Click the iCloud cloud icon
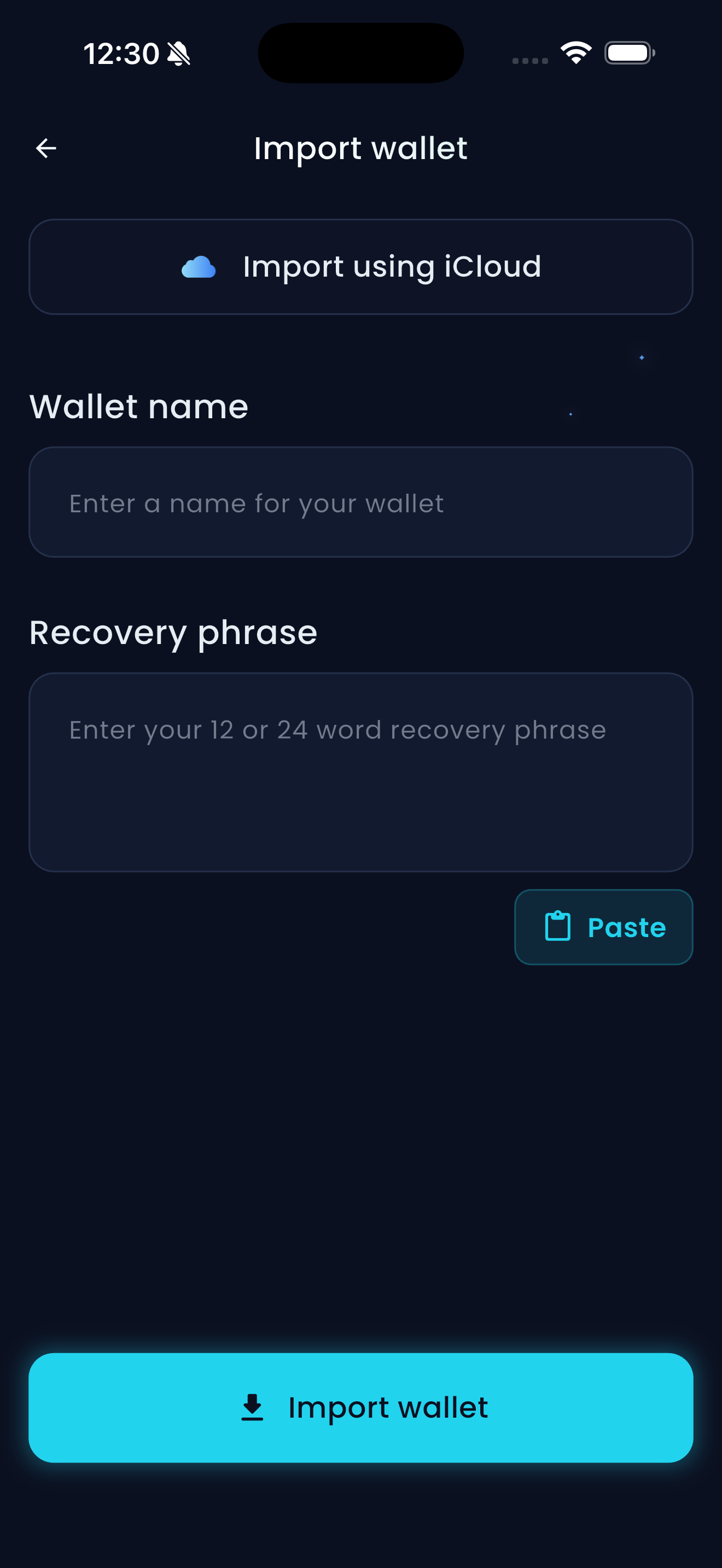The image size is (722, 1568). click(199, 266)
